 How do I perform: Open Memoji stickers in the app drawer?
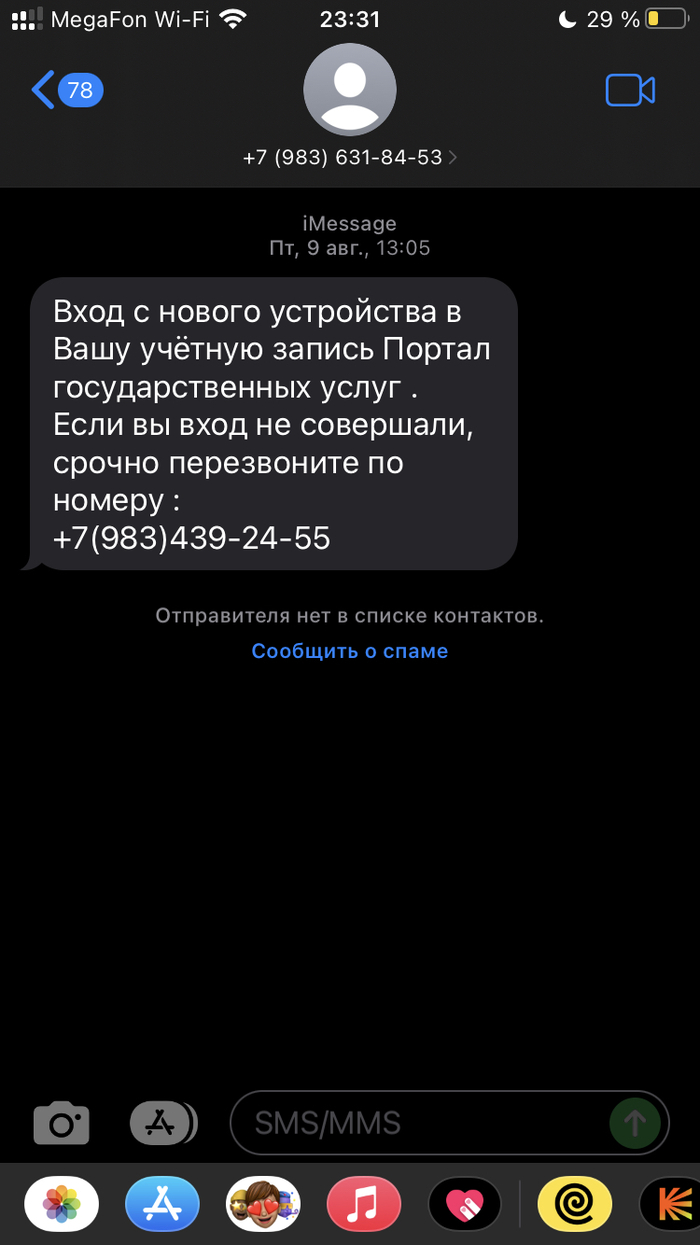[x=263, y=1204]
